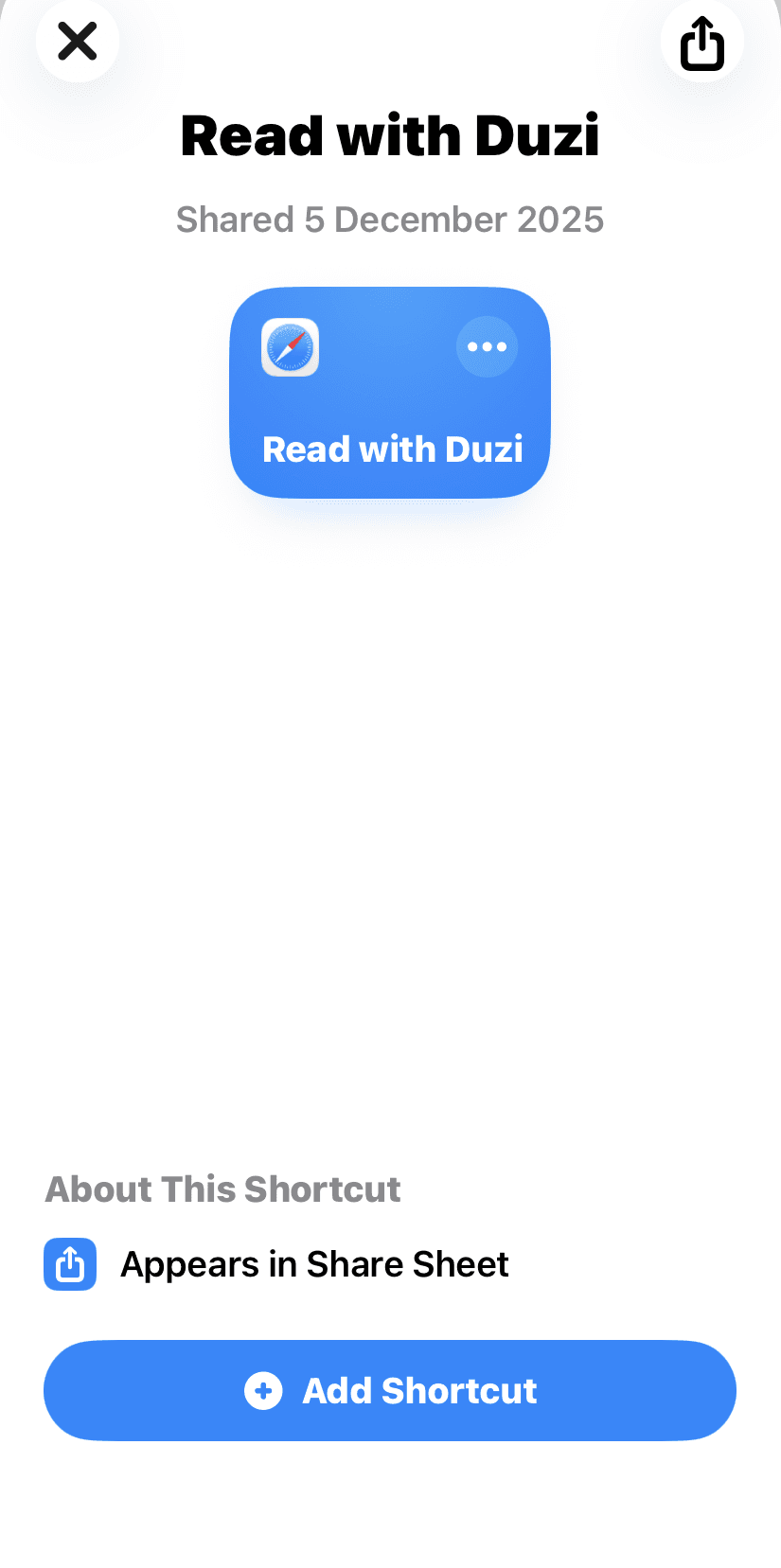
Task: Tap the Safari icon on the shortcut card
Action: (289, 347)
